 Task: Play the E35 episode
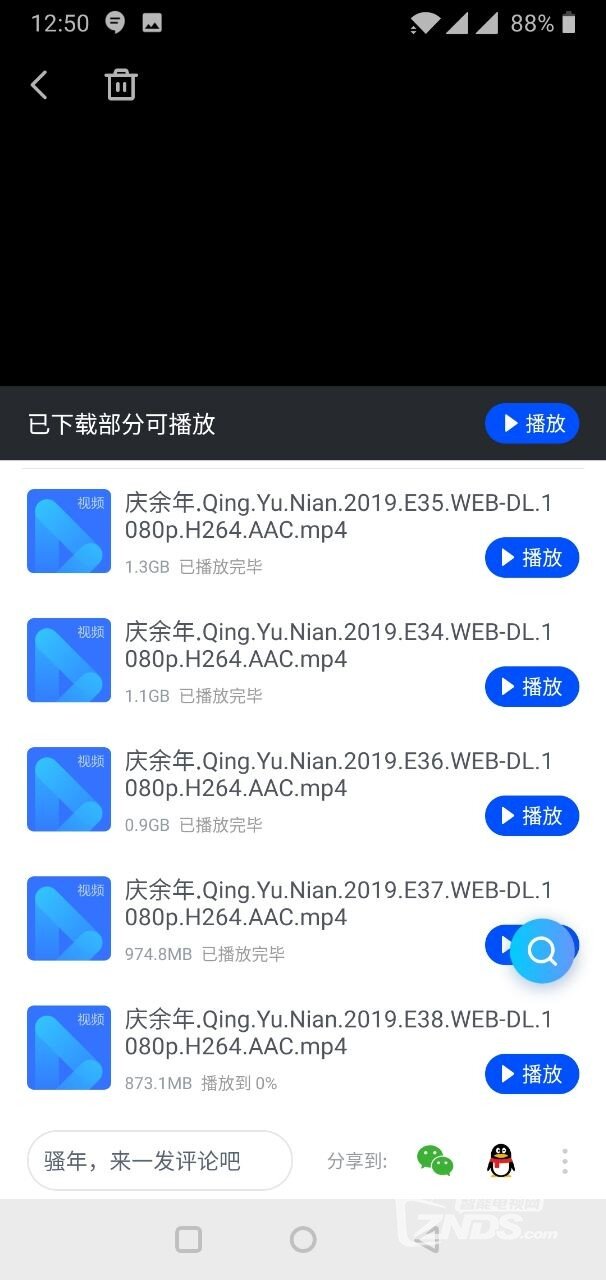pos(532,557)
